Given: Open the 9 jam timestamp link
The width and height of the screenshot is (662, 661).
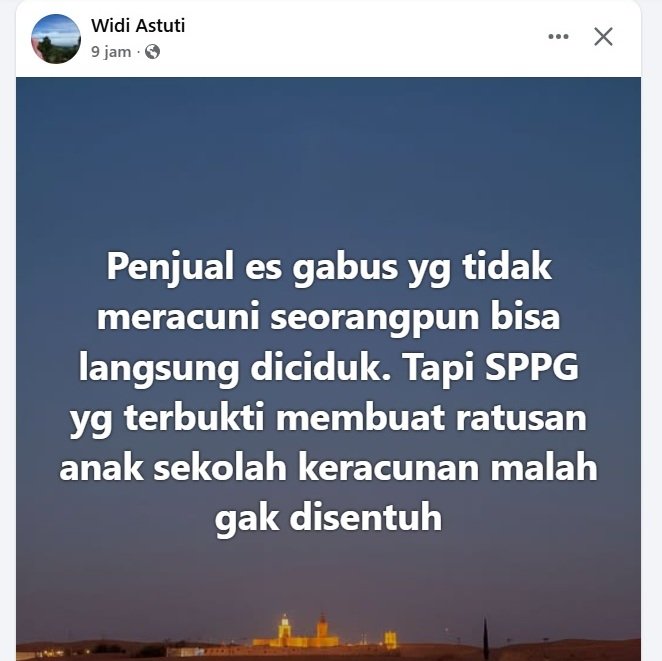Looking at the screenshot, I should point(111,52).
